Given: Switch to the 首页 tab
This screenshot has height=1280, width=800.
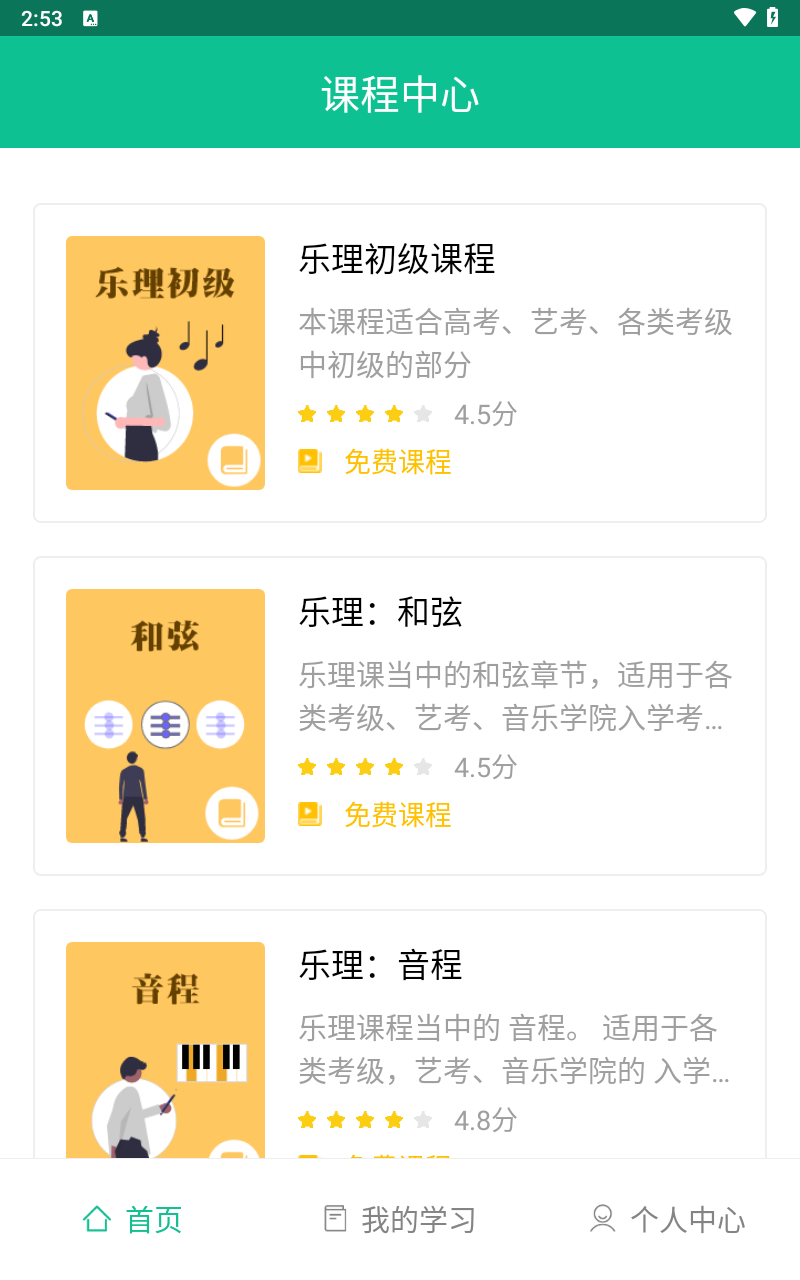Looking at the screenshot, I should (132, 1220).
